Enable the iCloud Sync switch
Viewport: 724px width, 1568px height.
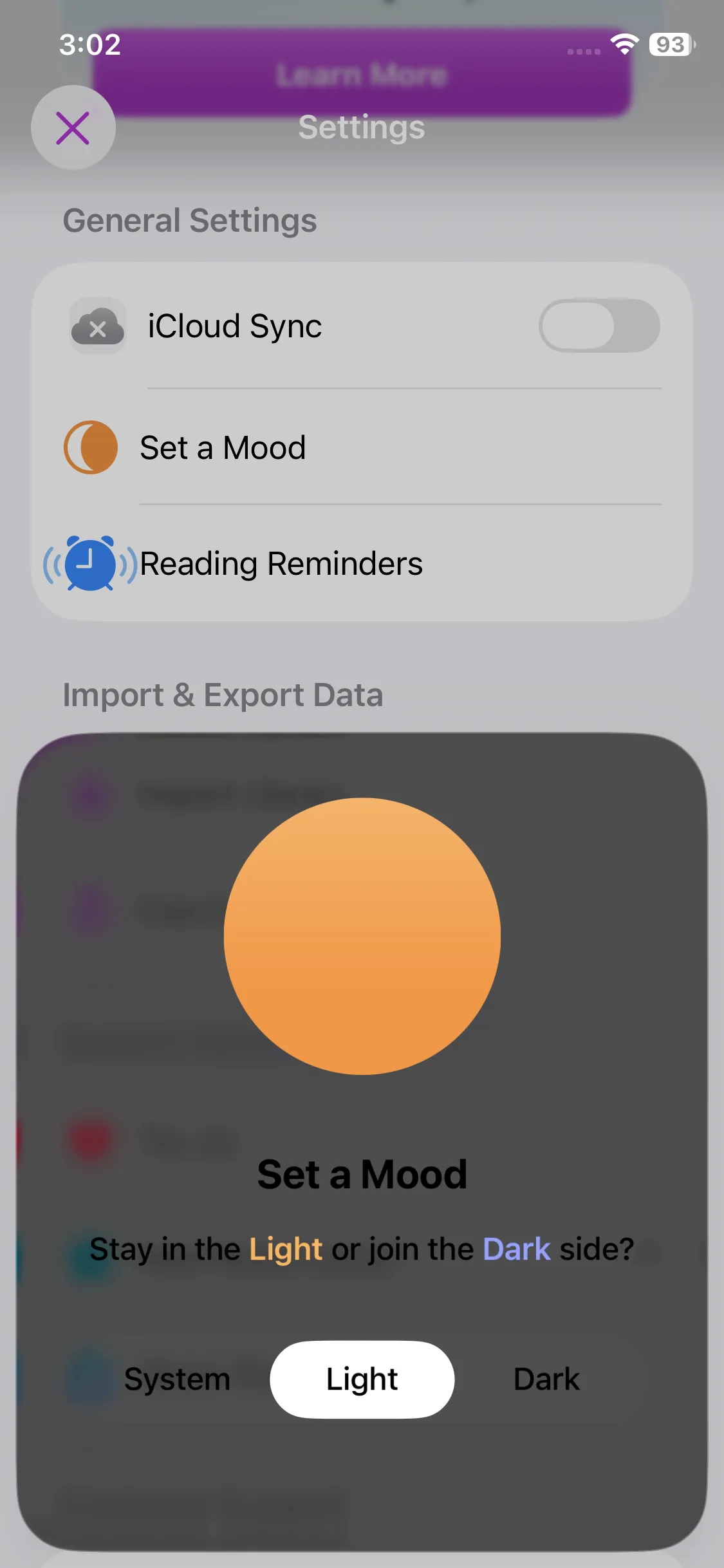click(599, 326)
